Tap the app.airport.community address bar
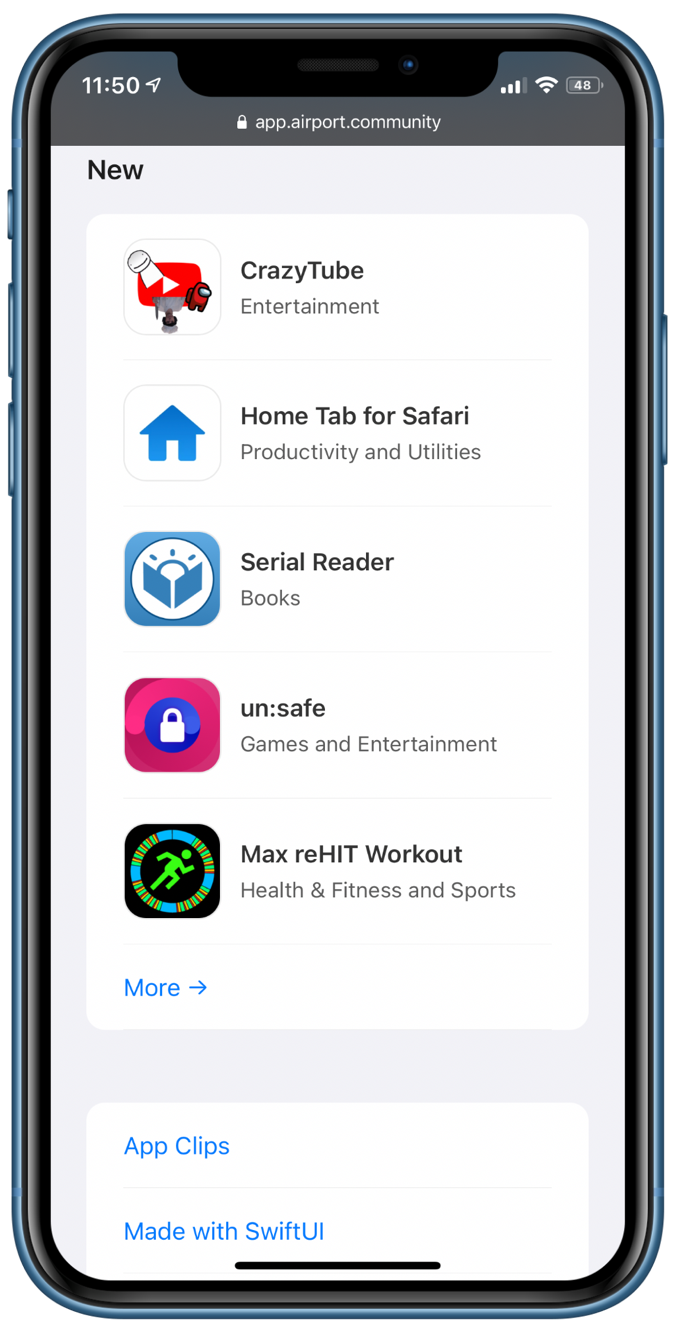Screen dimensions: 675x1336 tap(338, 122)
